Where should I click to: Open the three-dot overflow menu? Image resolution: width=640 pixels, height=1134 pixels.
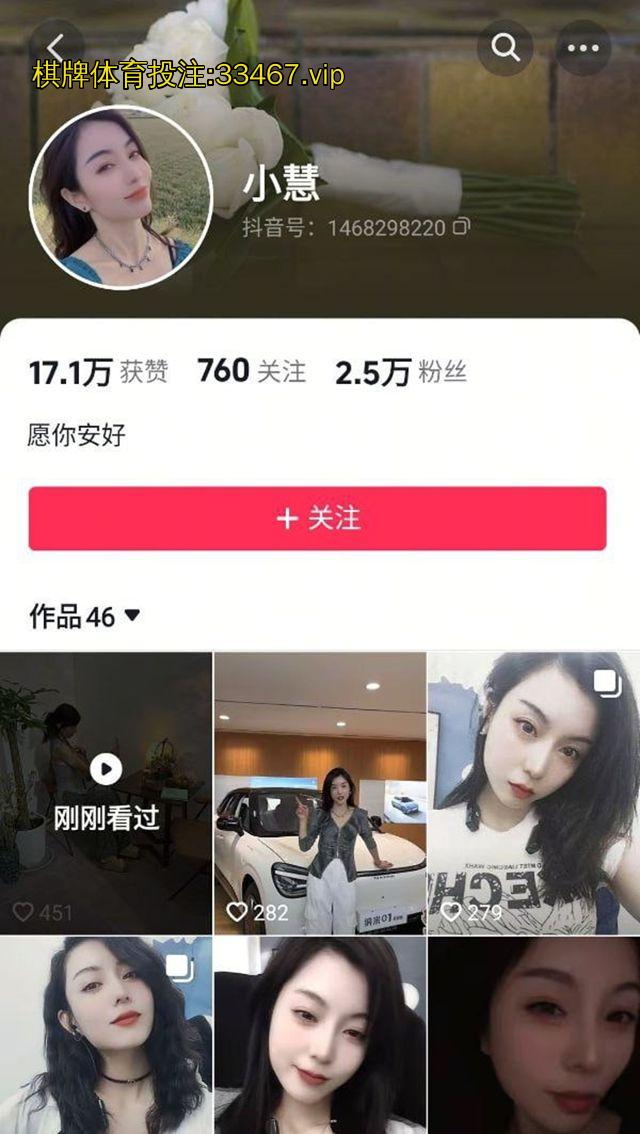583,47
